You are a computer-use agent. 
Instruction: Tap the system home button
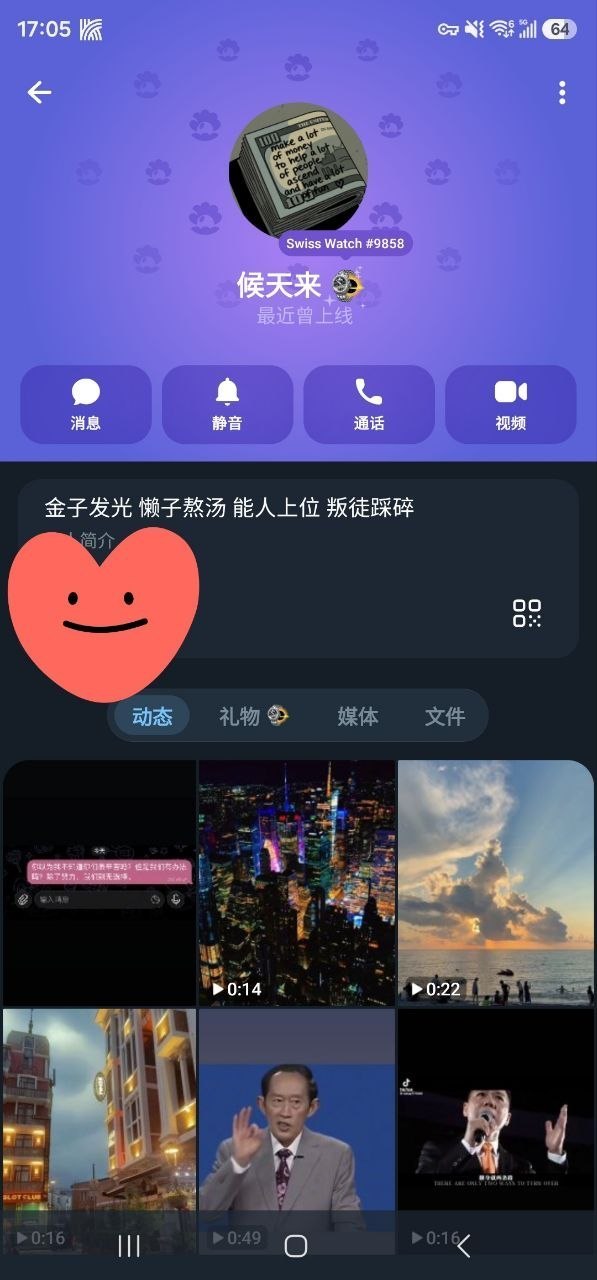296,1245
